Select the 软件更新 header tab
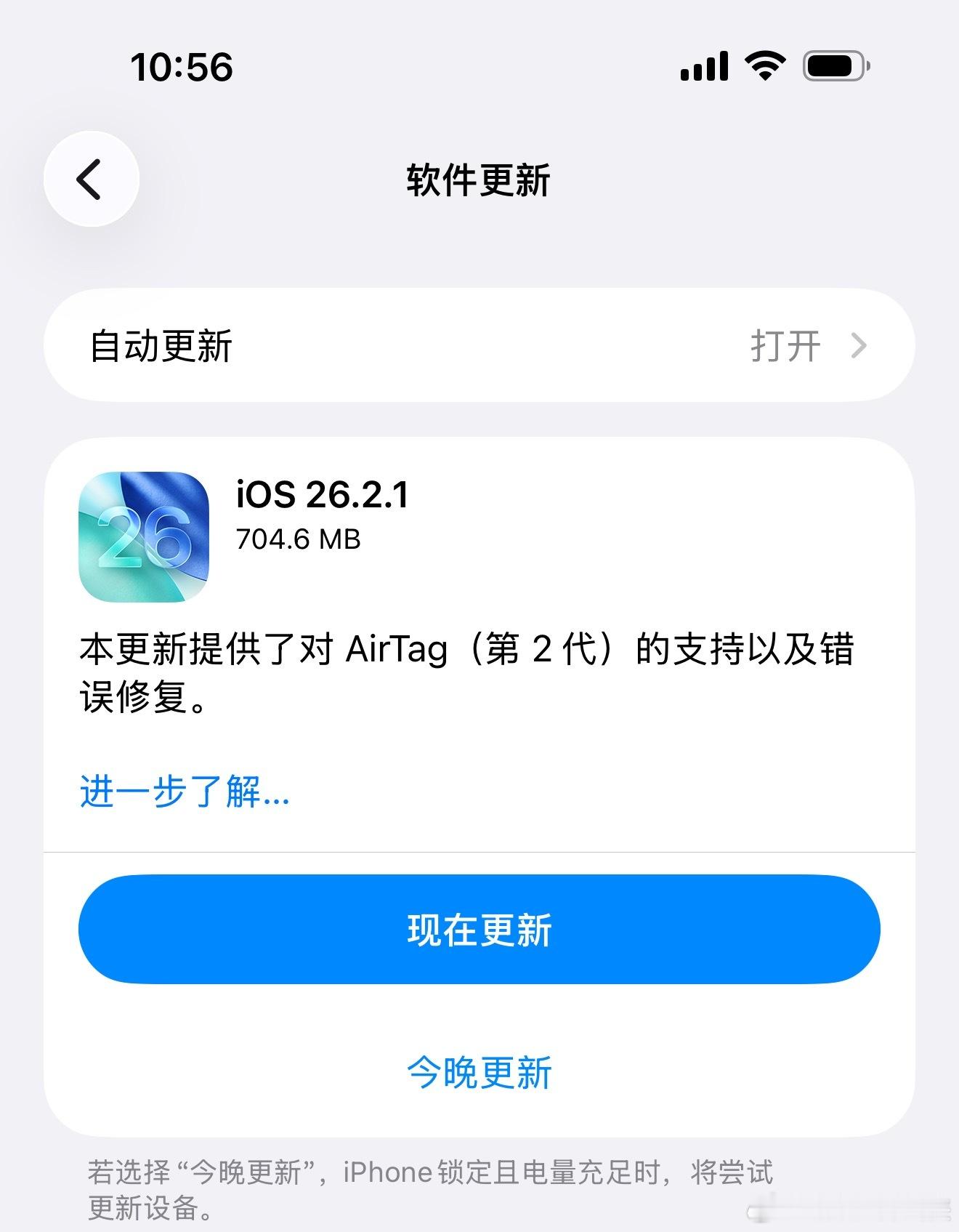The image size is (959, 1232). [479, 180]
